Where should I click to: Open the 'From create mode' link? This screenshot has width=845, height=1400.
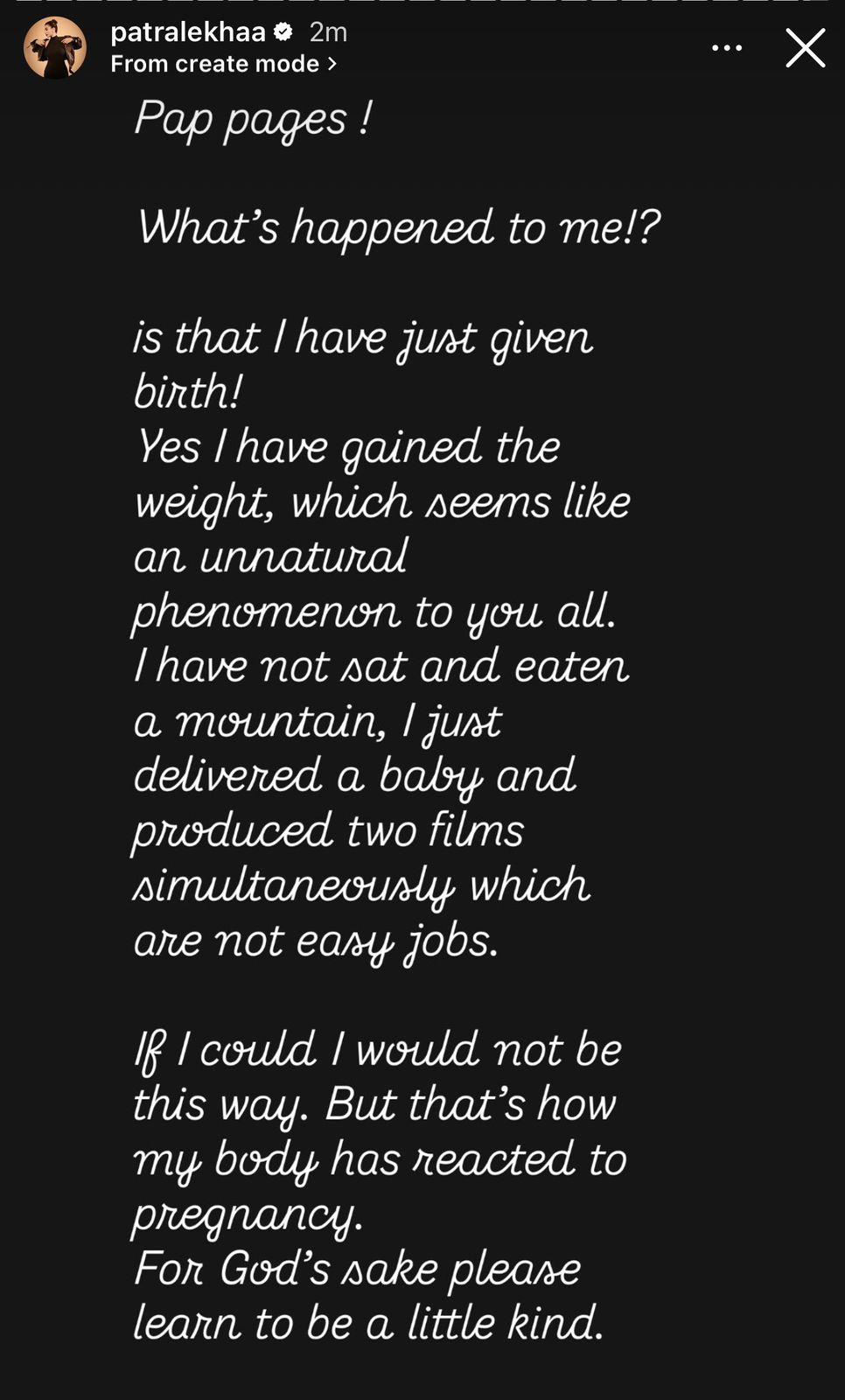pos(223,64)
